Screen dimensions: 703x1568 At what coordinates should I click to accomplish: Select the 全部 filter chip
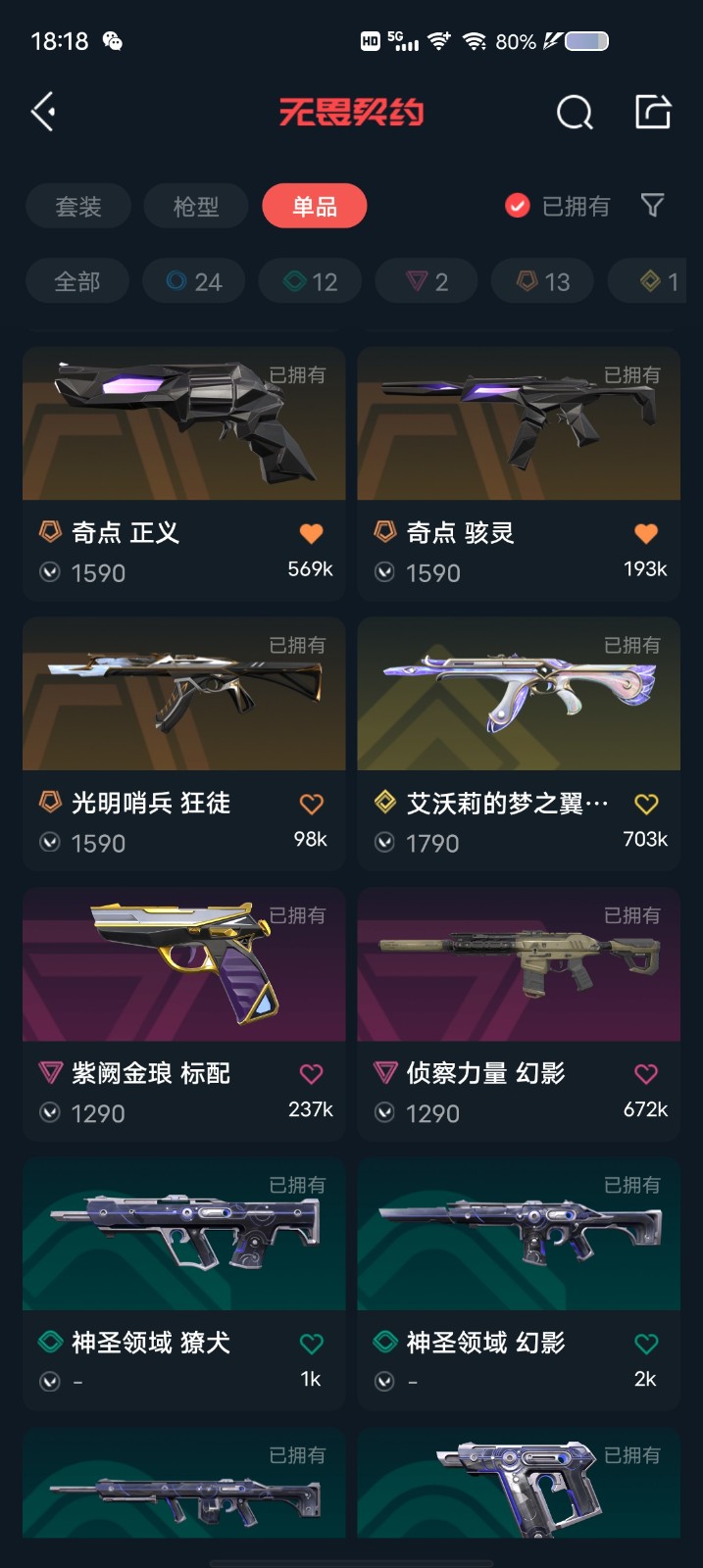(x=77, y=282)
